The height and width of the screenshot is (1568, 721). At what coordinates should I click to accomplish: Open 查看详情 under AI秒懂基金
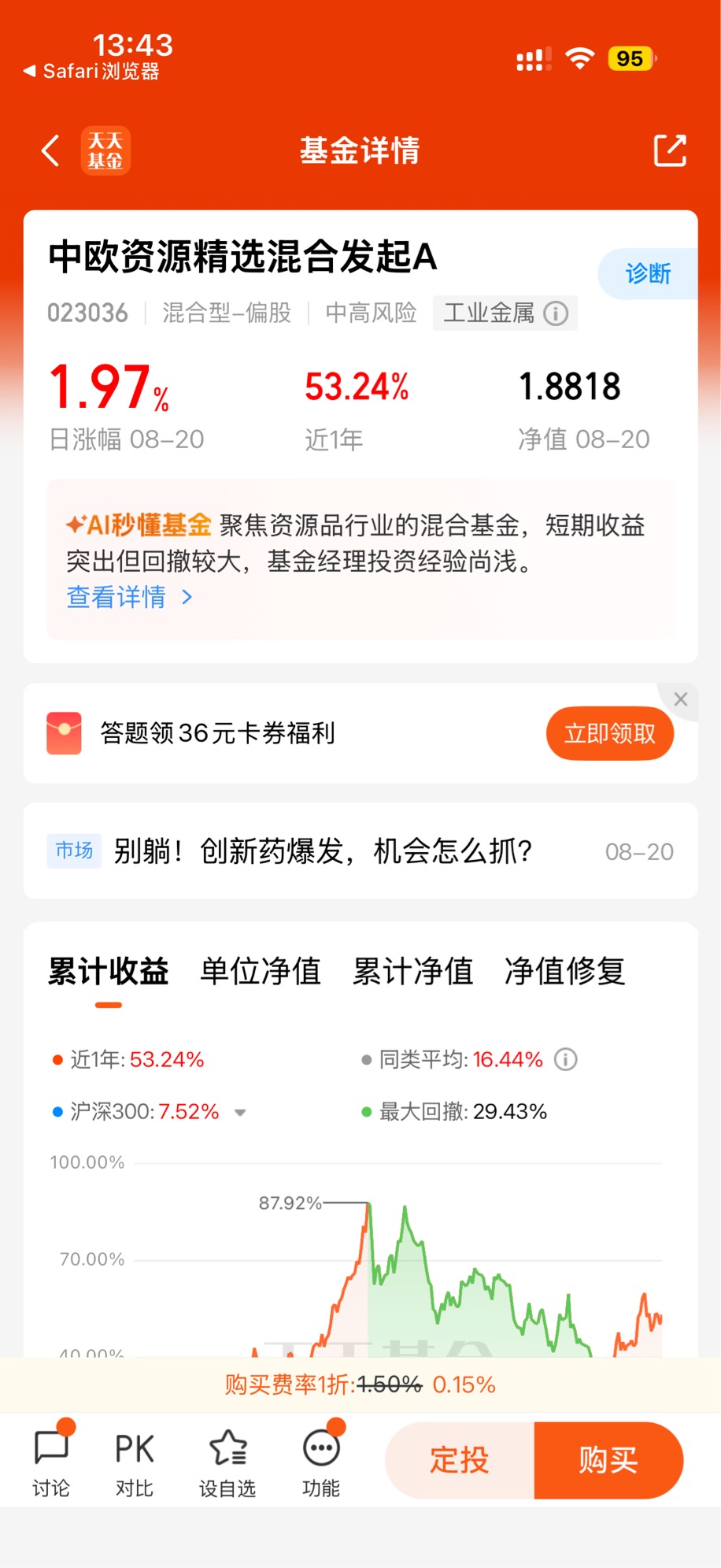click(x=129, y=597)
